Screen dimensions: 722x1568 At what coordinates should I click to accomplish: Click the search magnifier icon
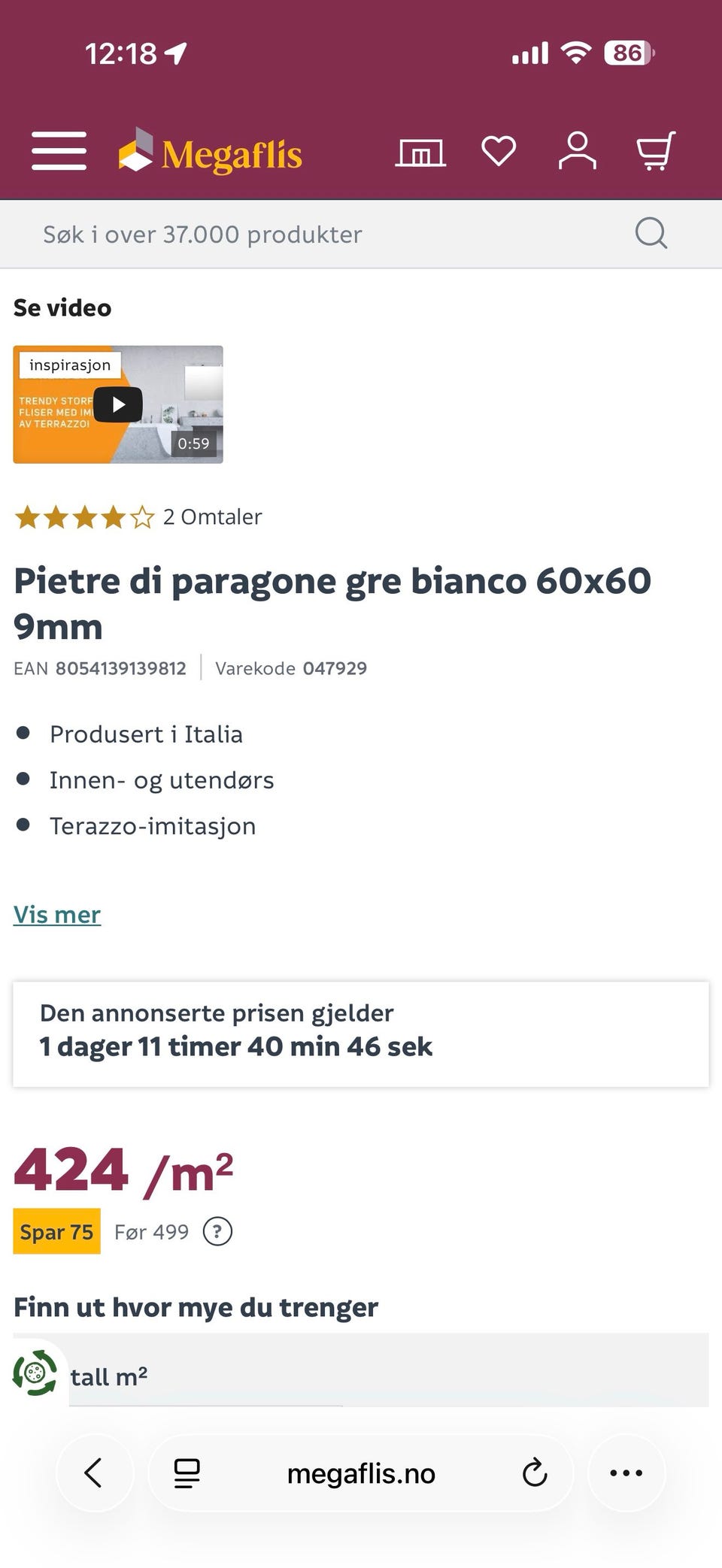[652, 233]
